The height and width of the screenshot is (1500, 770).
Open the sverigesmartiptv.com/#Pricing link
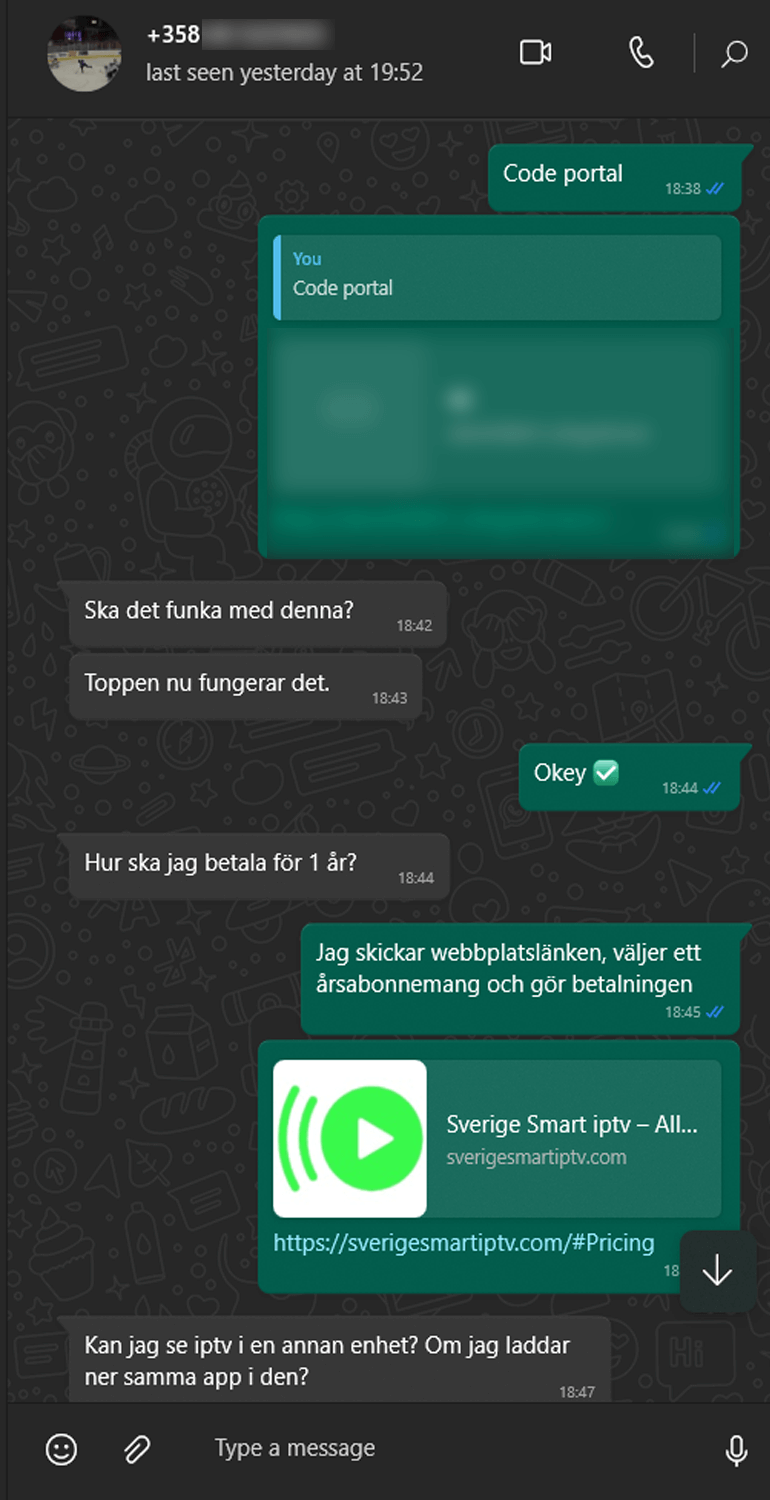pos(464,1243)
